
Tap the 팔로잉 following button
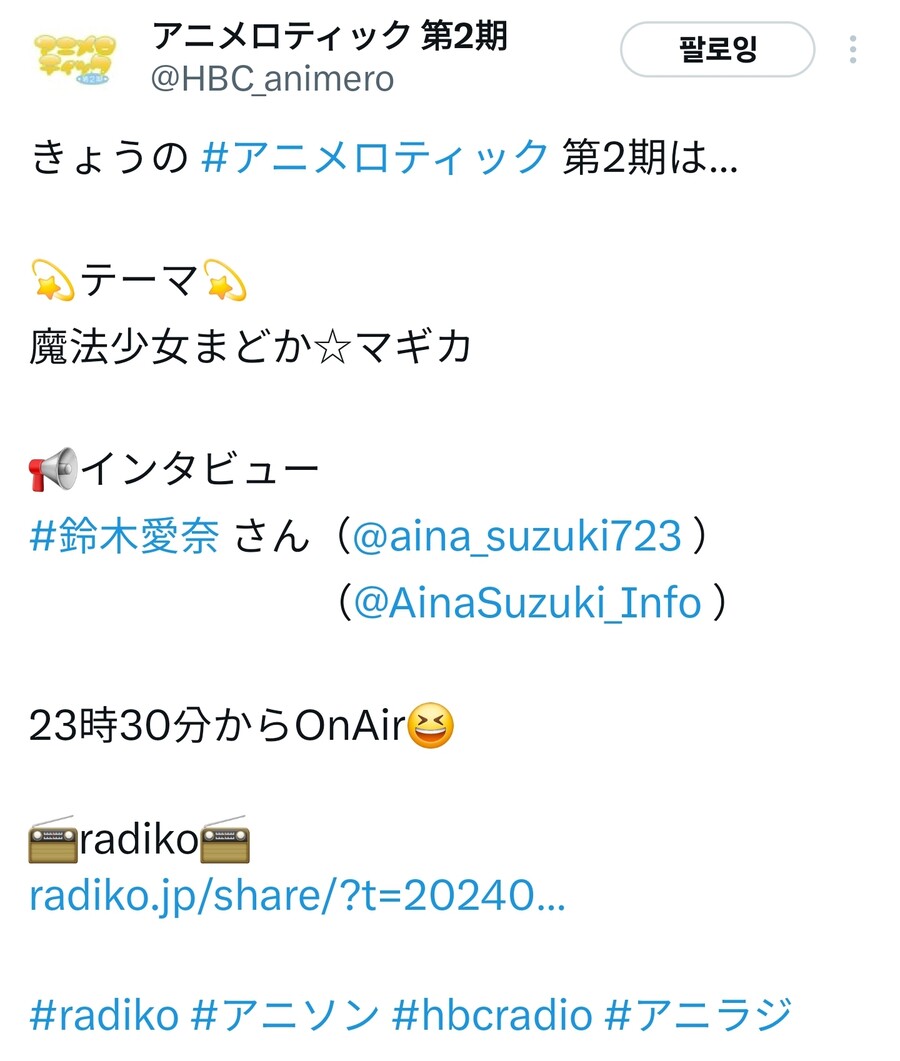pyautogui.click(x=717, y=50)
